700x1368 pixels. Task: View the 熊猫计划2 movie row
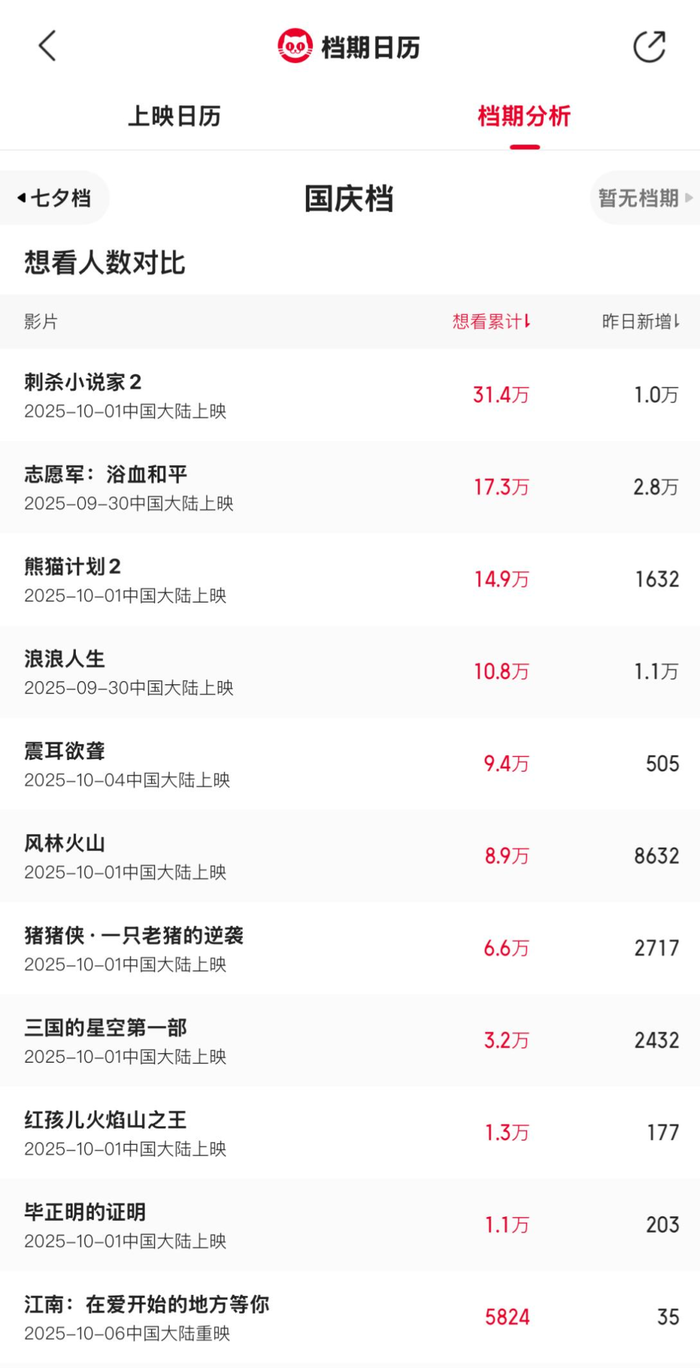click(350, 579)
